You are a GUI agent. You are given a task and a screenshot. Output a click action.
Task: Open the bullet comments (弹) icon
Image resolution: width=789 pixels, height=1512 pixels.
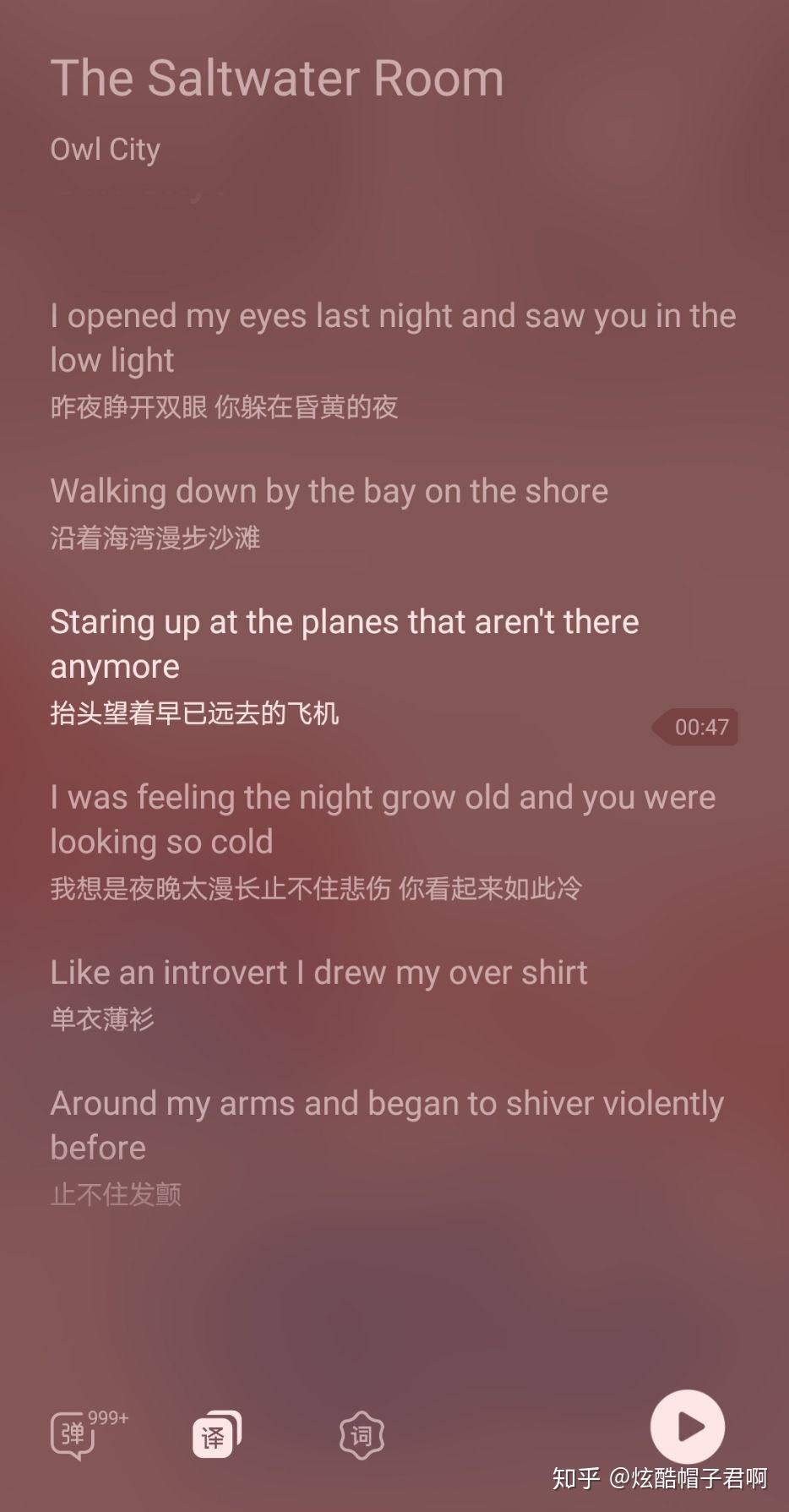pos(74,1435)
